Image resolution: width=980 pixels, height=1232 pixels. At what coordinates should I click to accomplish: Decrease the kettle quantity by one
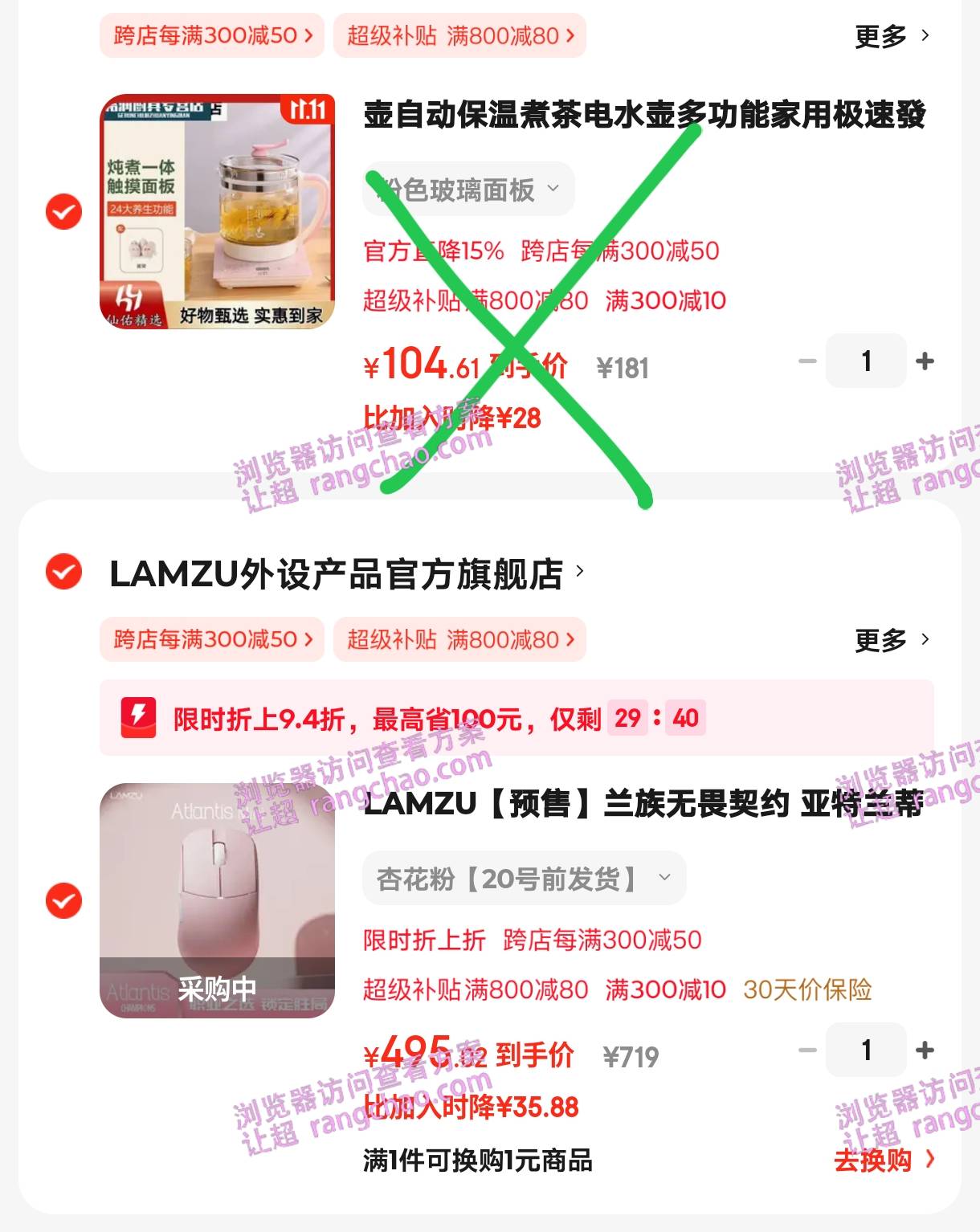pyautogui.click(x=807, y=361)
